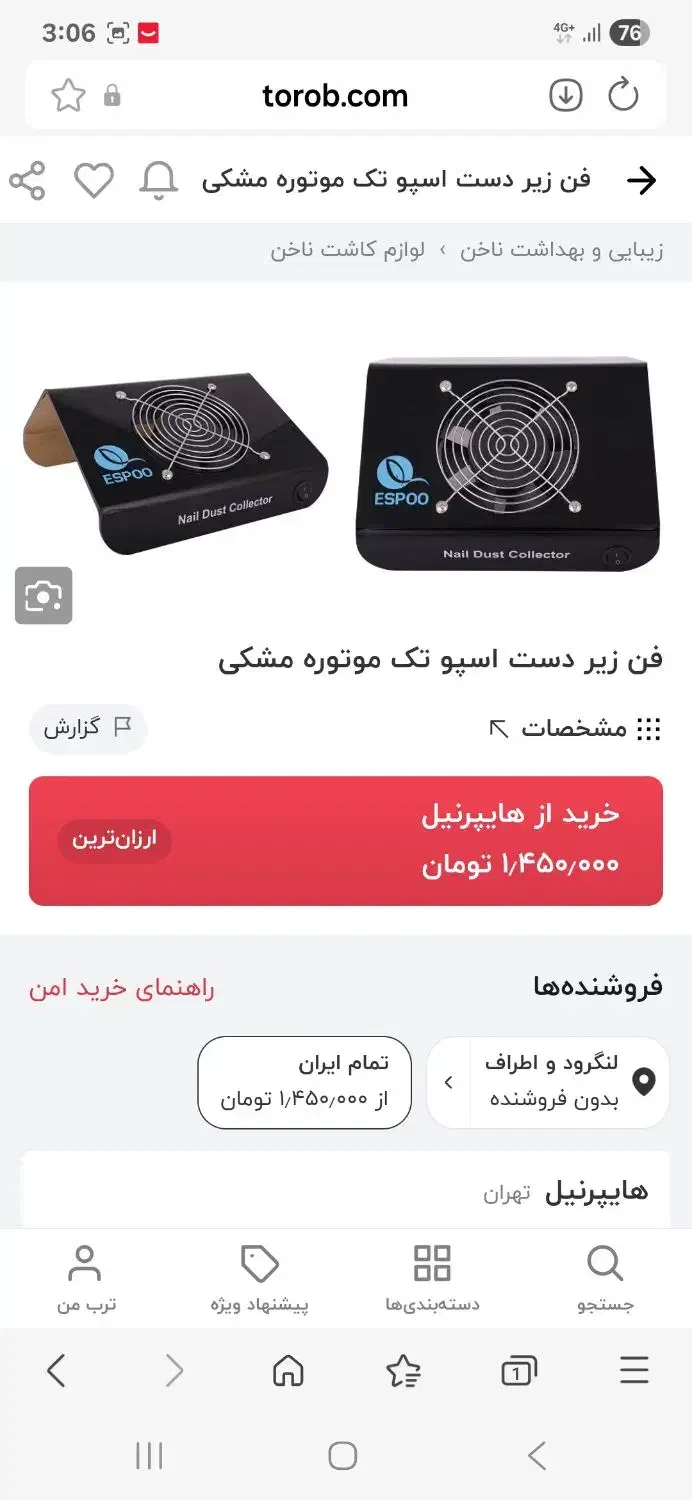Screen dimensions: 692x1500
Task: Go back using the header arrow
Action: (x=641, y=180)
